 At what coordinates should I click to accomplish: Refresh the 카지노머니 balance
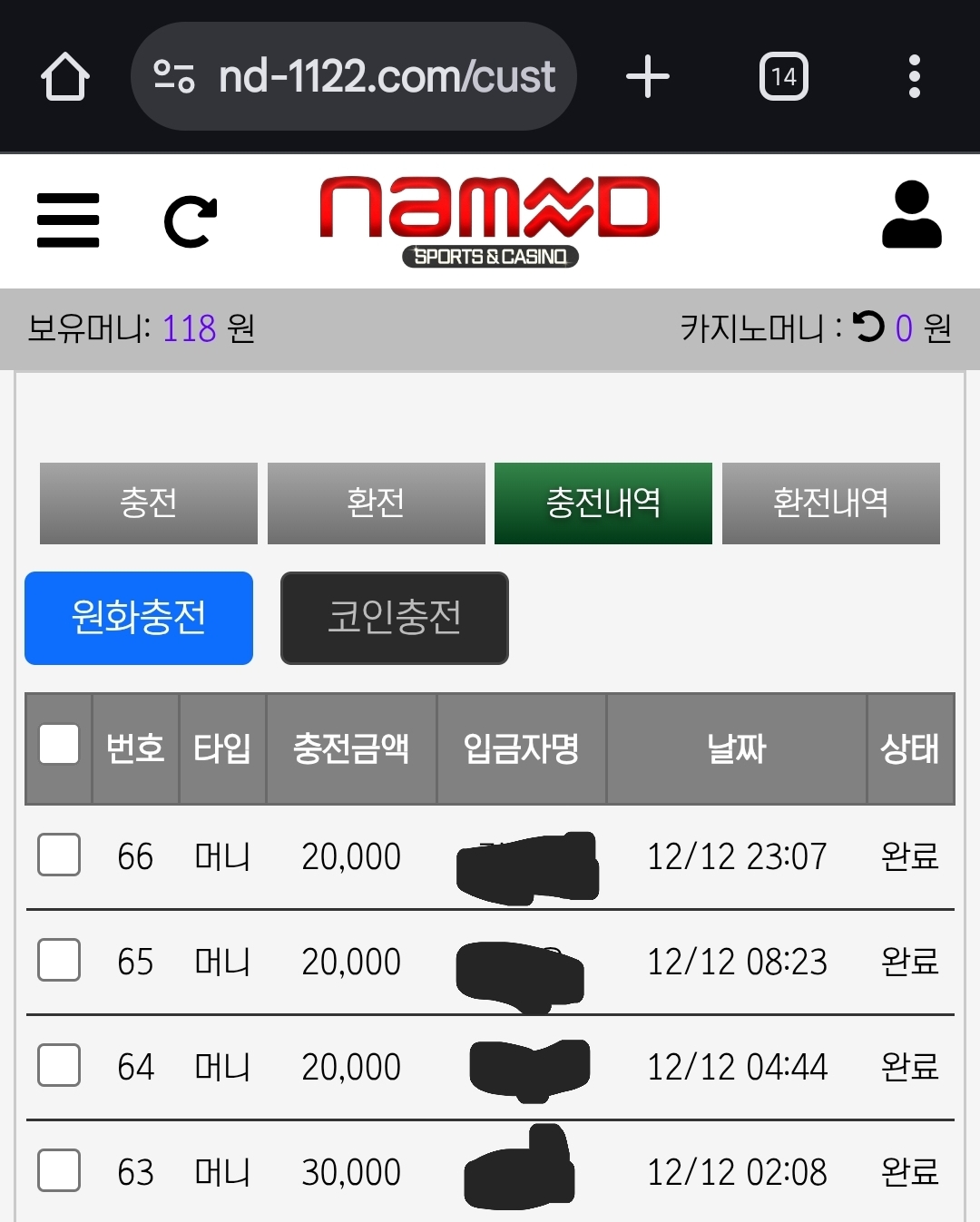click(868, 327)
